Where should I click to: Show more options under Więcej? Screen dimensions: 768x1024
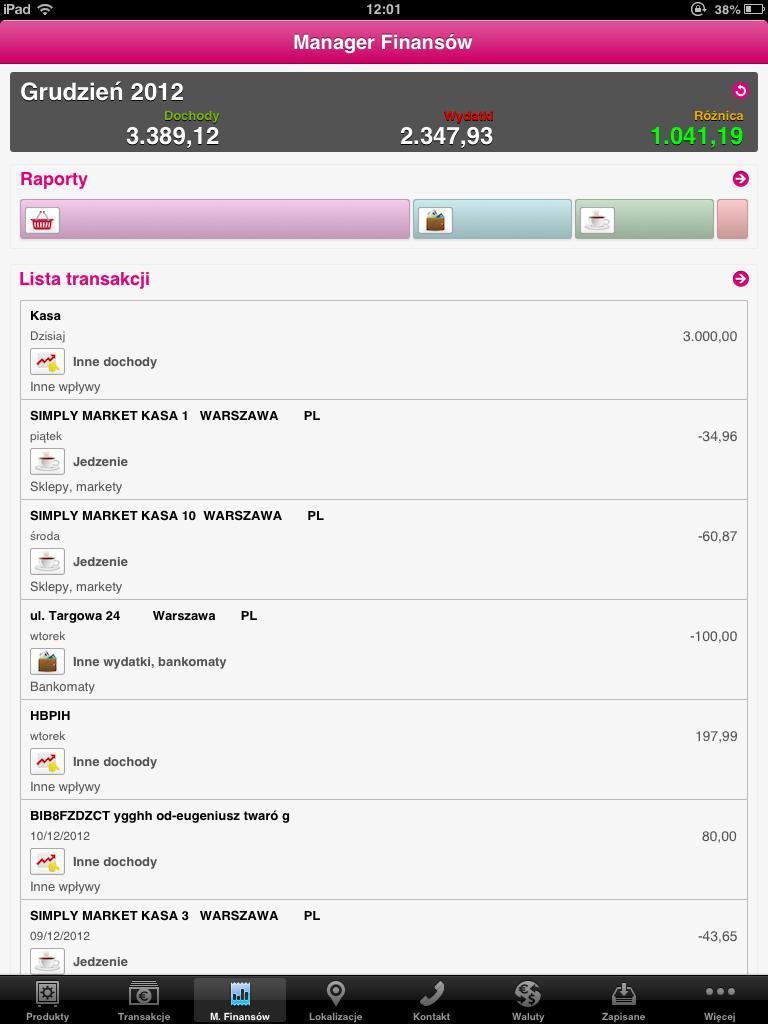719,1000
